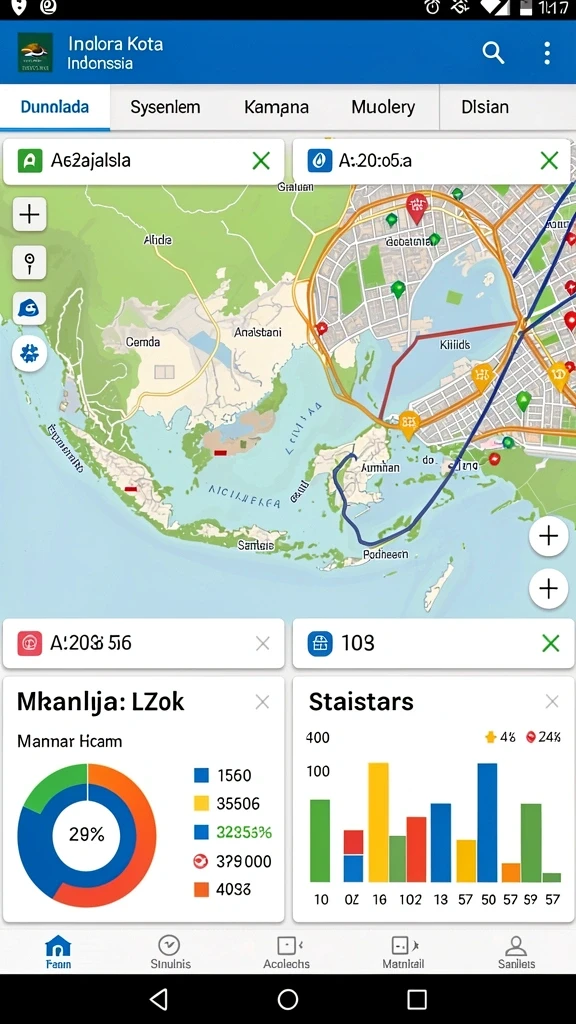The image size is (576, 1024).
Task: Dismiss the A:20:05:a chip
Action: (x=549, y=161)
